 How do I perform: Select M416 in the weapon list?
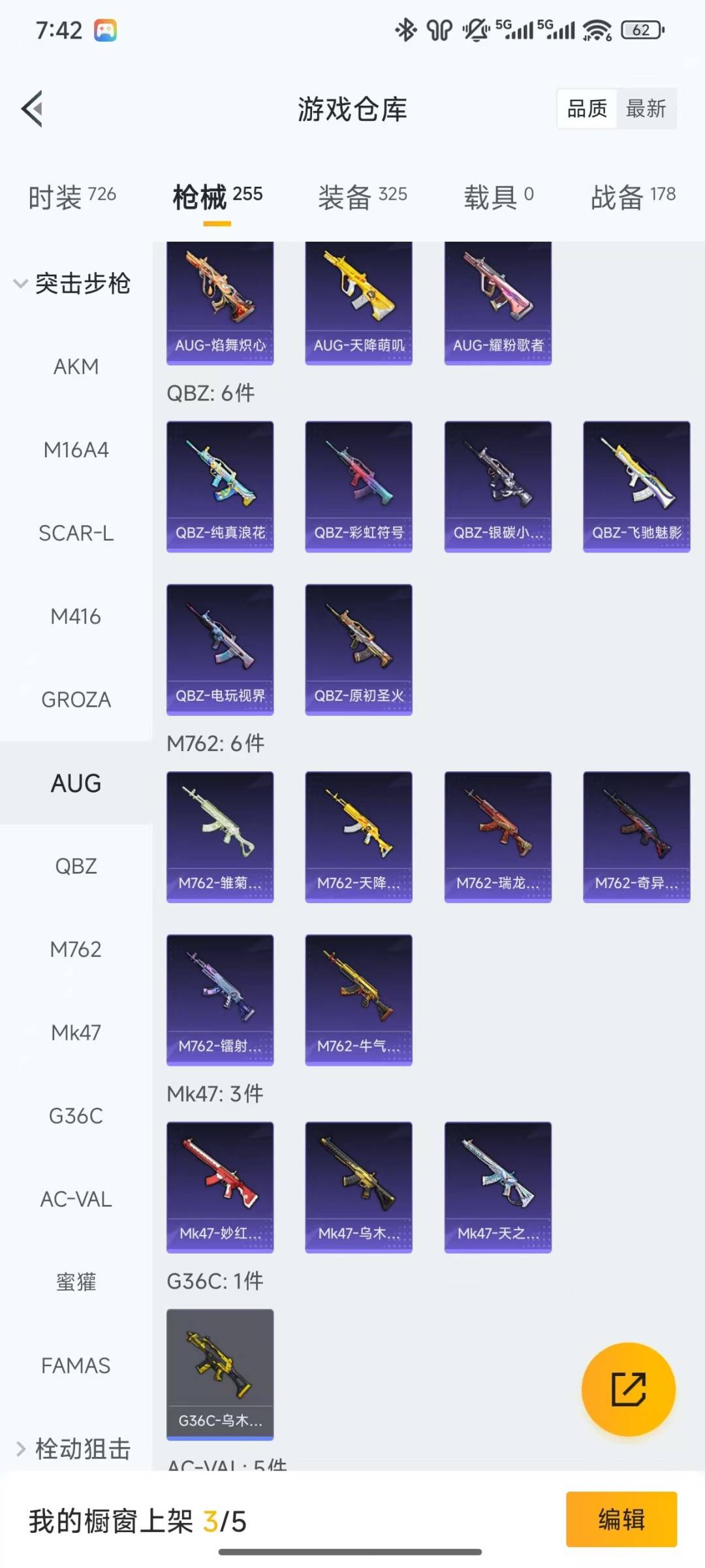(x=76, y=616)
